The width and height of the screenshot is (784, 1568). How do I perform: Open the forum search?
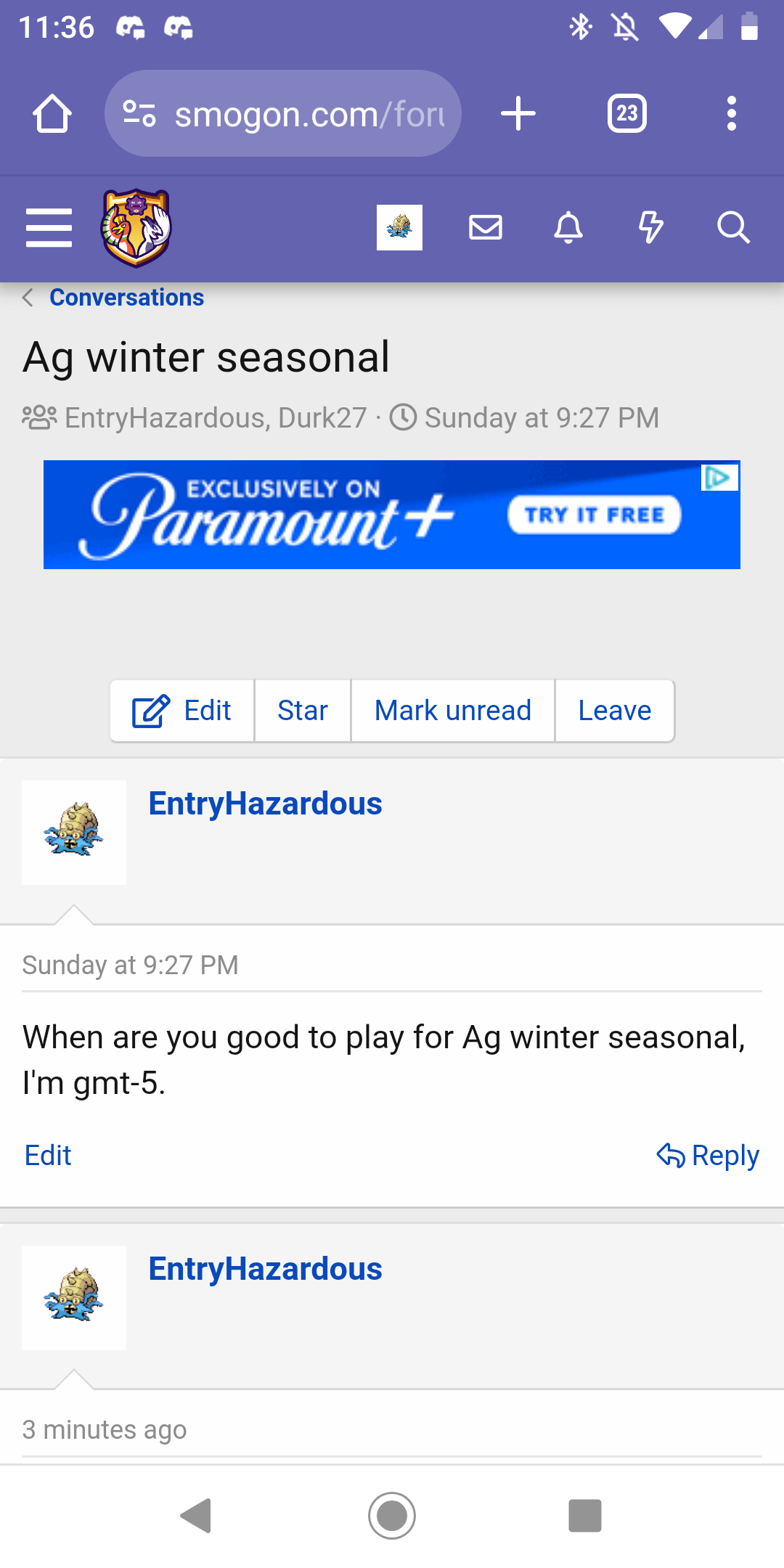(x=733, y=228)
